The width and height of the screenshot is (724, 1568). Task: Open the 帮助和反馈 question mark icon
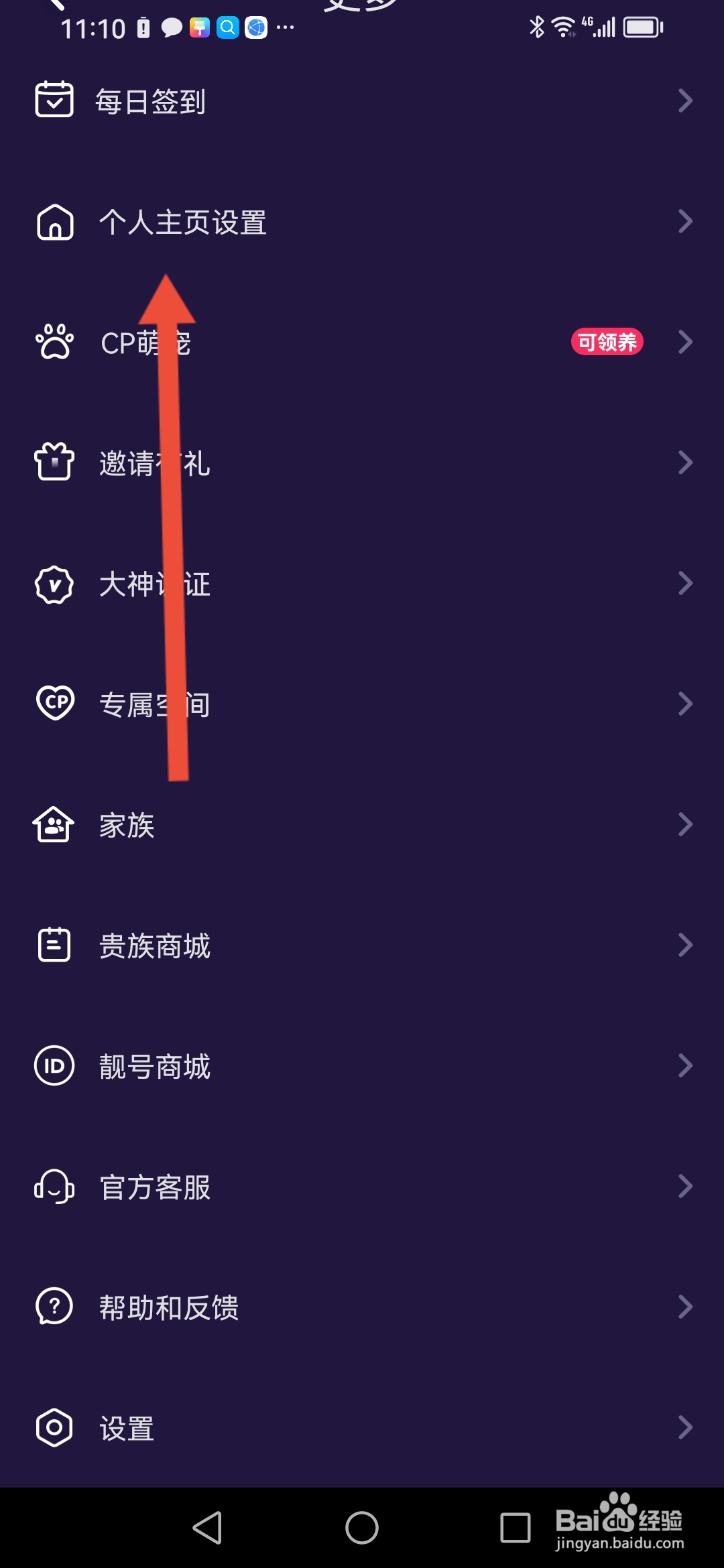pyautogui.click(x=54, y=1307)
